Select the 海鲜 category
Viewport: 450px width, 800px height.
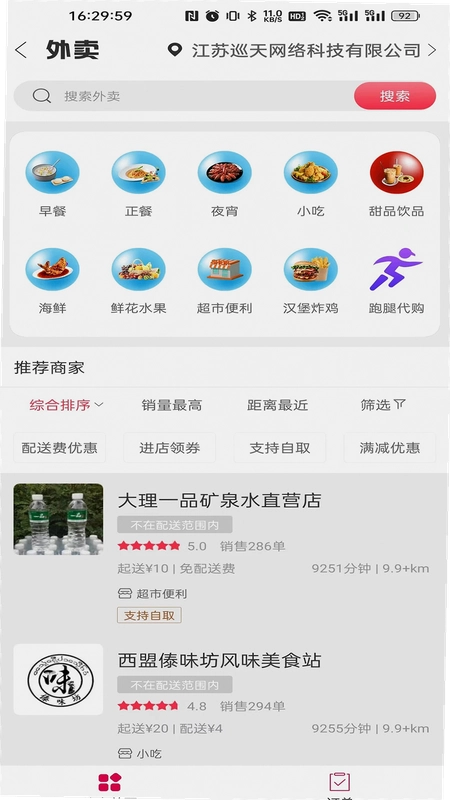tap(53, 281)
